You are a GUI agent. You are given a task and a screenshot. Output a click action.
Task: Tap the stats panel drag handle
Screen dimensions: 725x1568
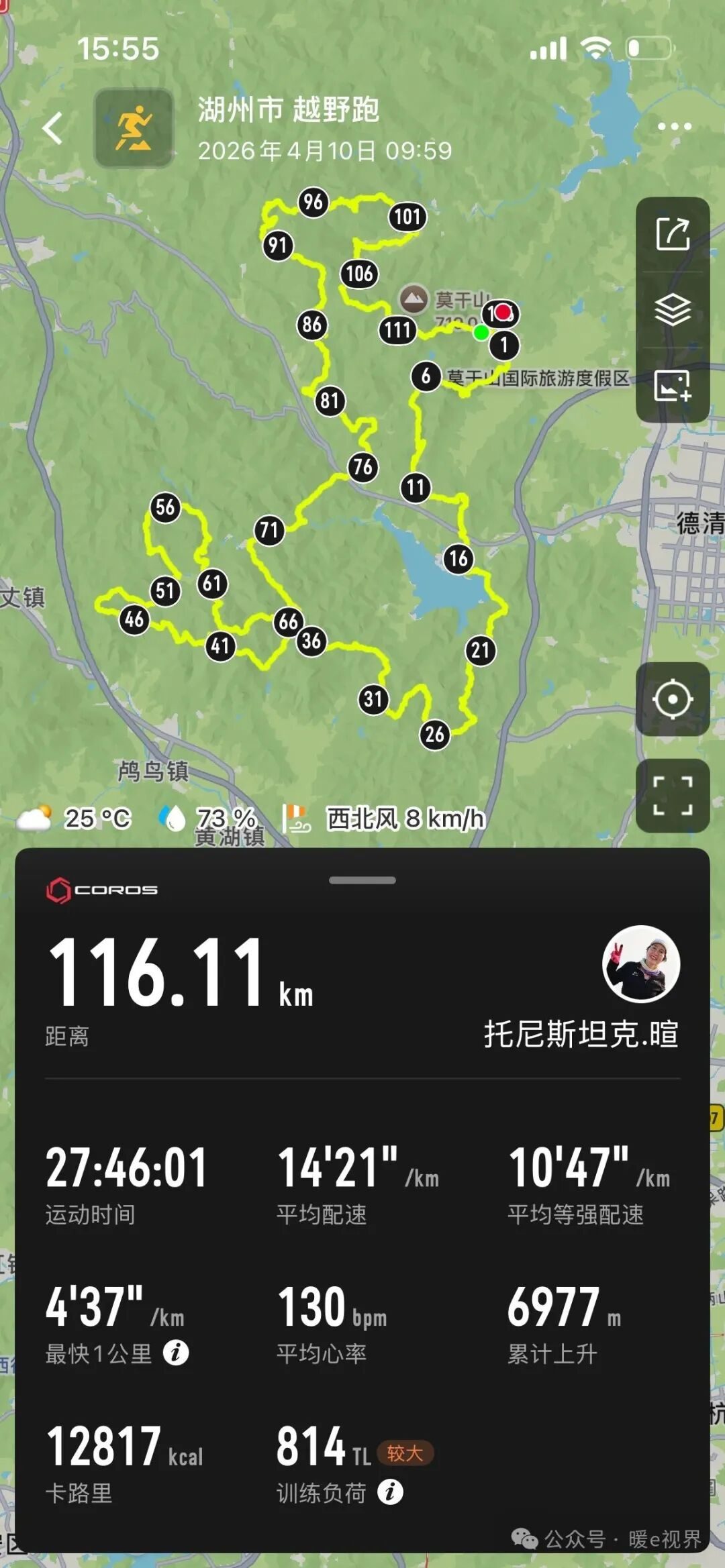pyautogui.click(x=362, y=880)
